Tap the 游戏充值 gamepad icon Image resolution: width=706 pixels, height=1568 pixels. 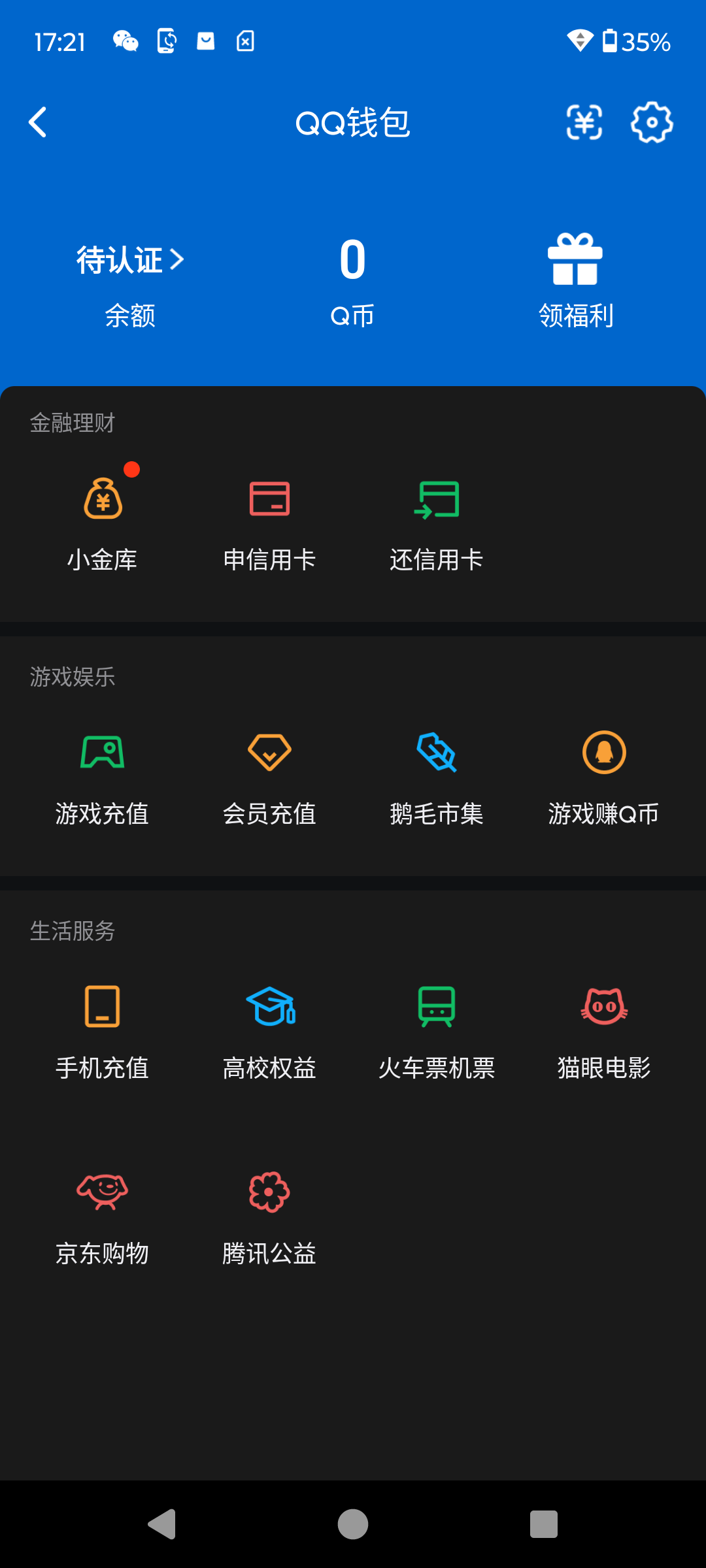tap(103, 753)
